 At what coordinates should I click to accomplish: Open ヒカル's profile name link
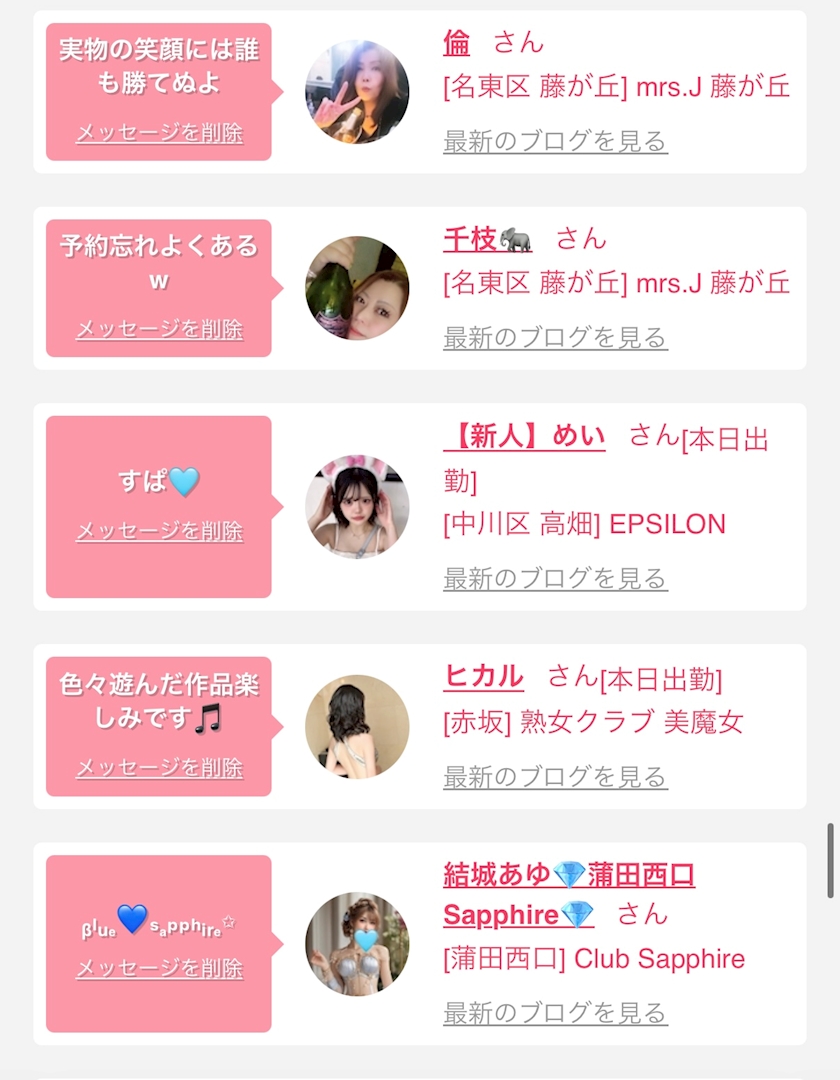point(483,676)
